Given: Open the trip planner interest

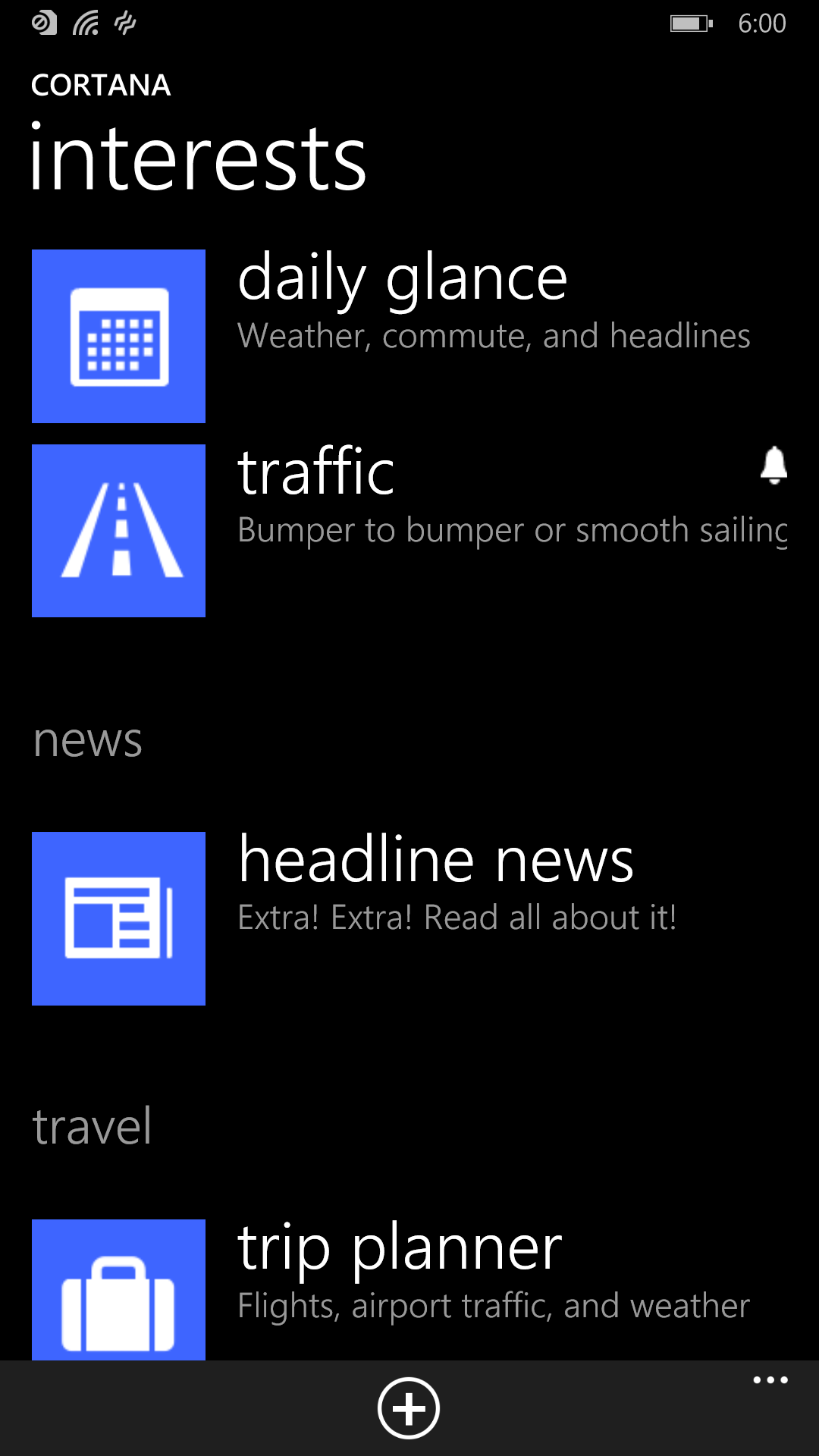Looking at the screenshot, I should 400,1270.
